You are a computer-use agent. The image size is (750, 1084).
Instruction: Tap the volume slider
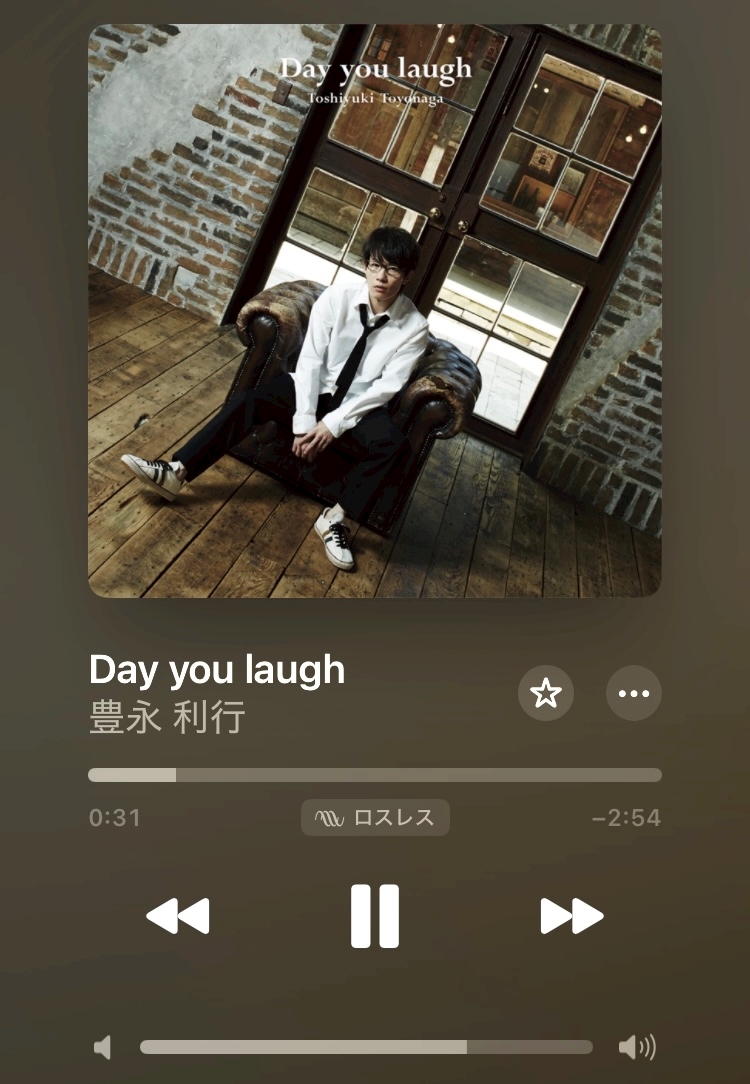click(x=366, y=1047)
